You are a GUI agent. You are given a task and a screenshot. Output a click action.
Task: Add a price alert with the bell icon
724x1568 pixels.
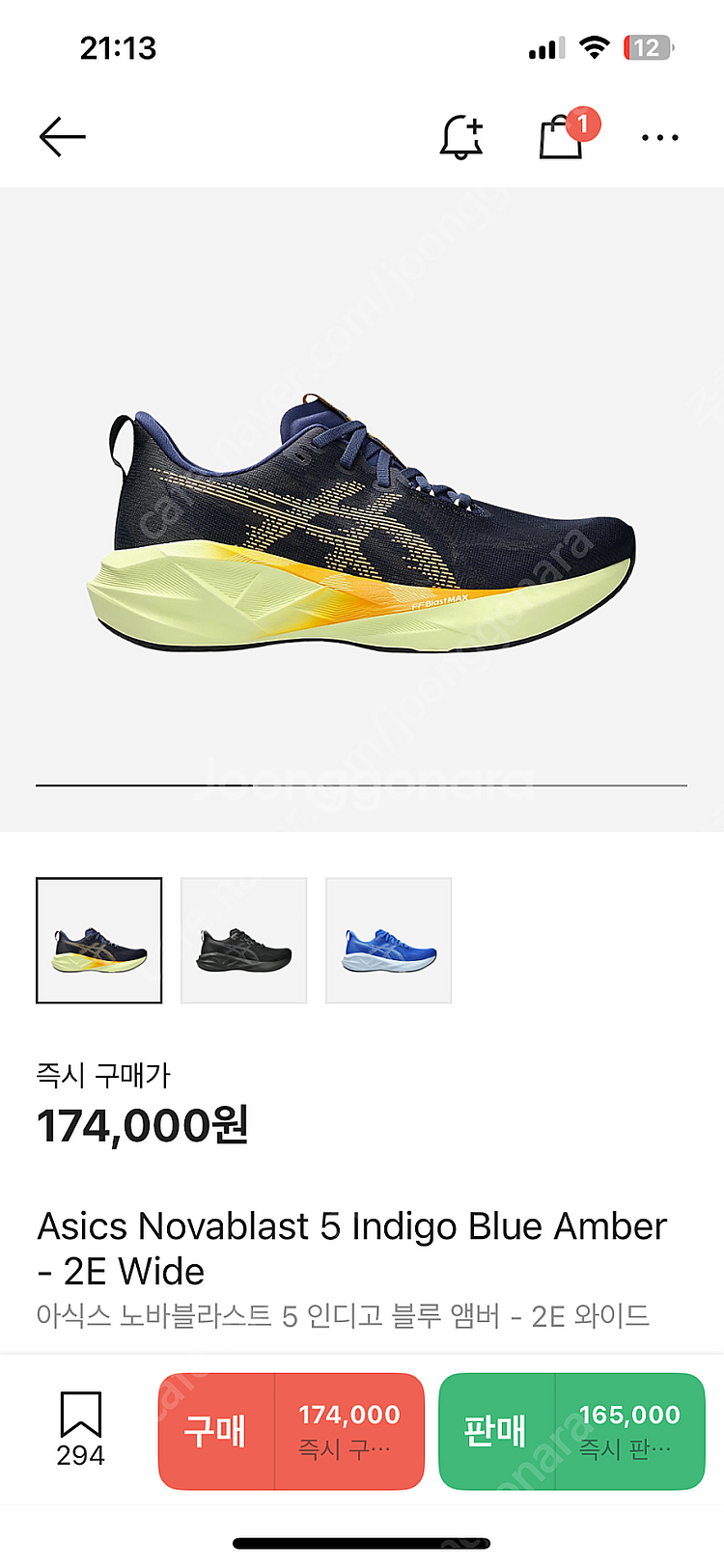click(461, 137)
